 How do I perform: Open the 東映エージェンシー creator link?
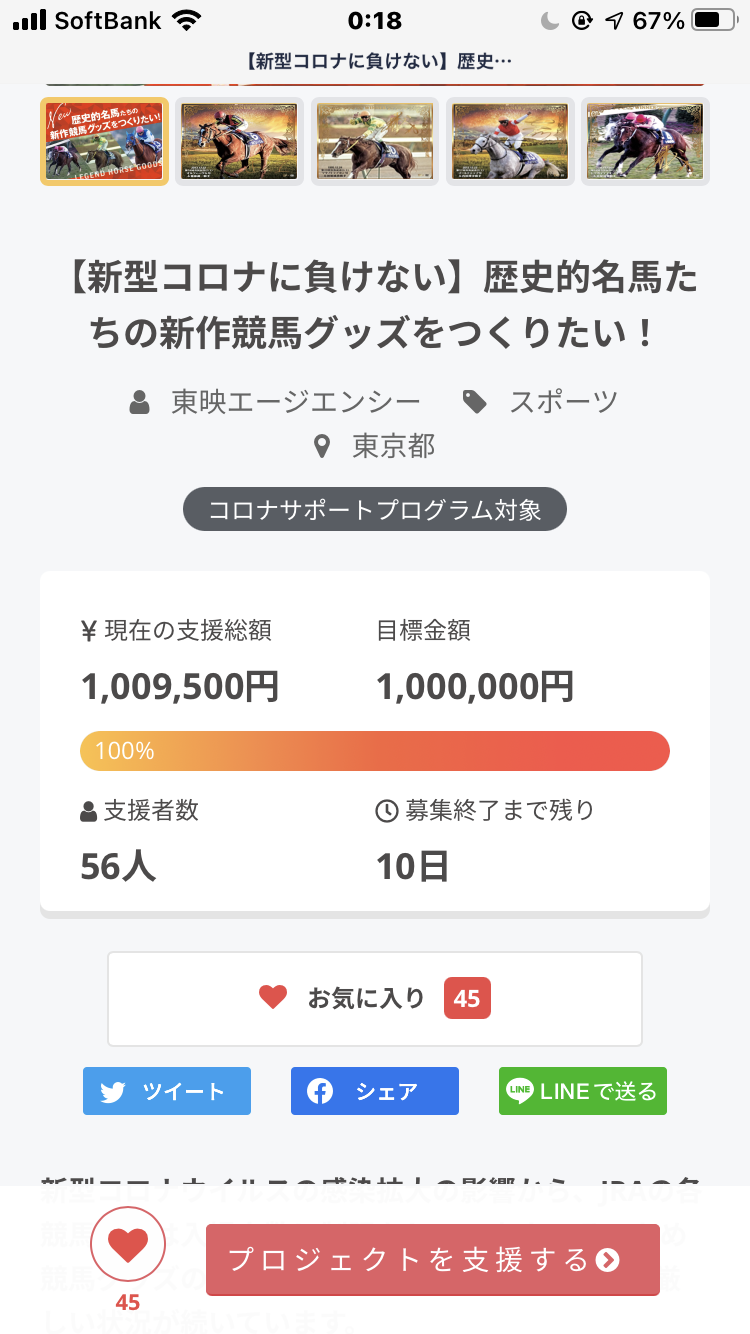point(295,402)
